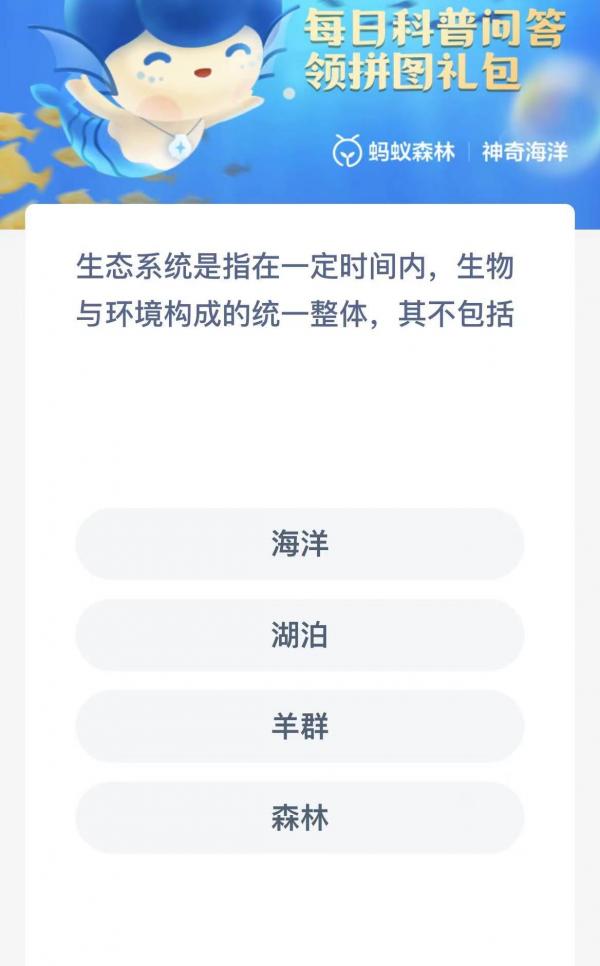
Task: Pick the 羊群 answer option
Action: (299, 726)
